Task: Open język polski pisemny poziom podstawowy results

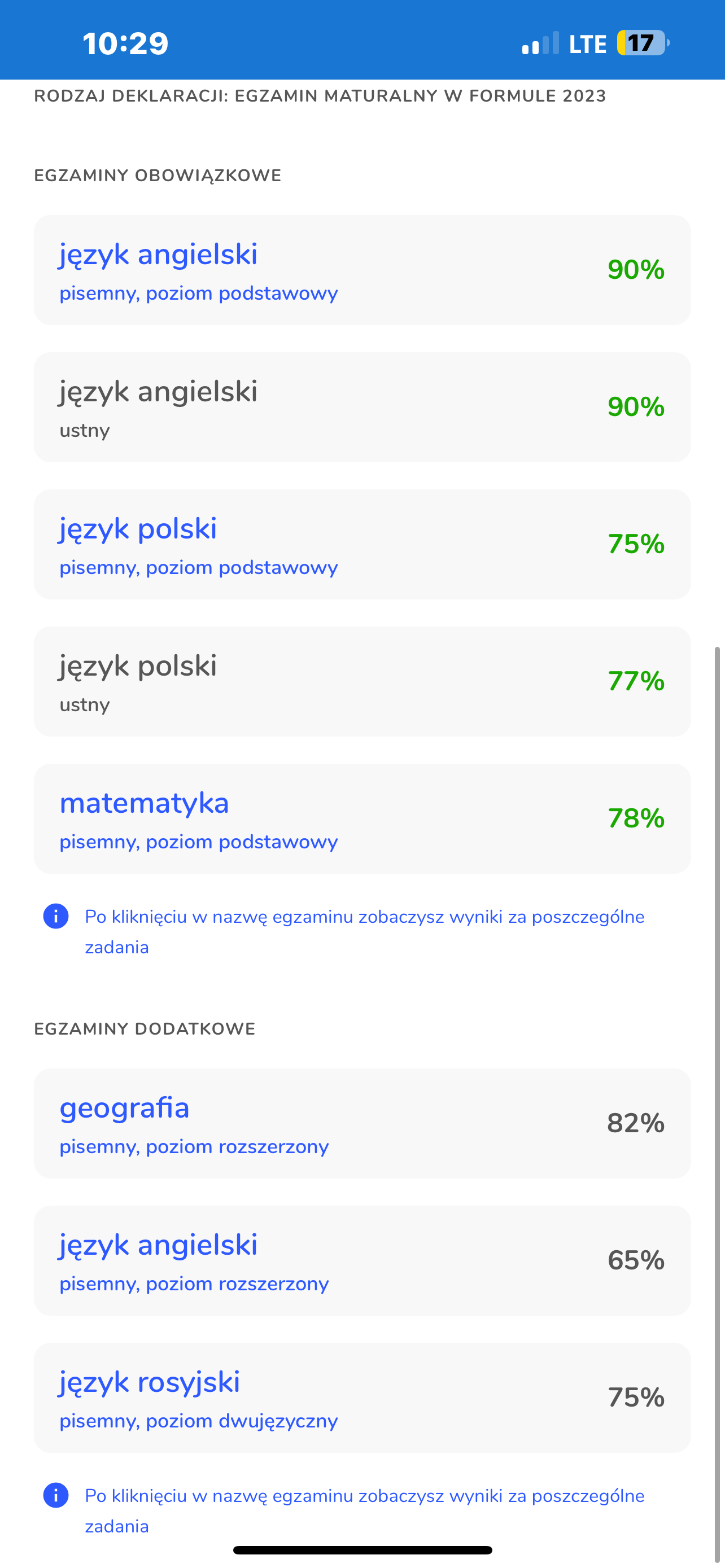Action: 362,544
